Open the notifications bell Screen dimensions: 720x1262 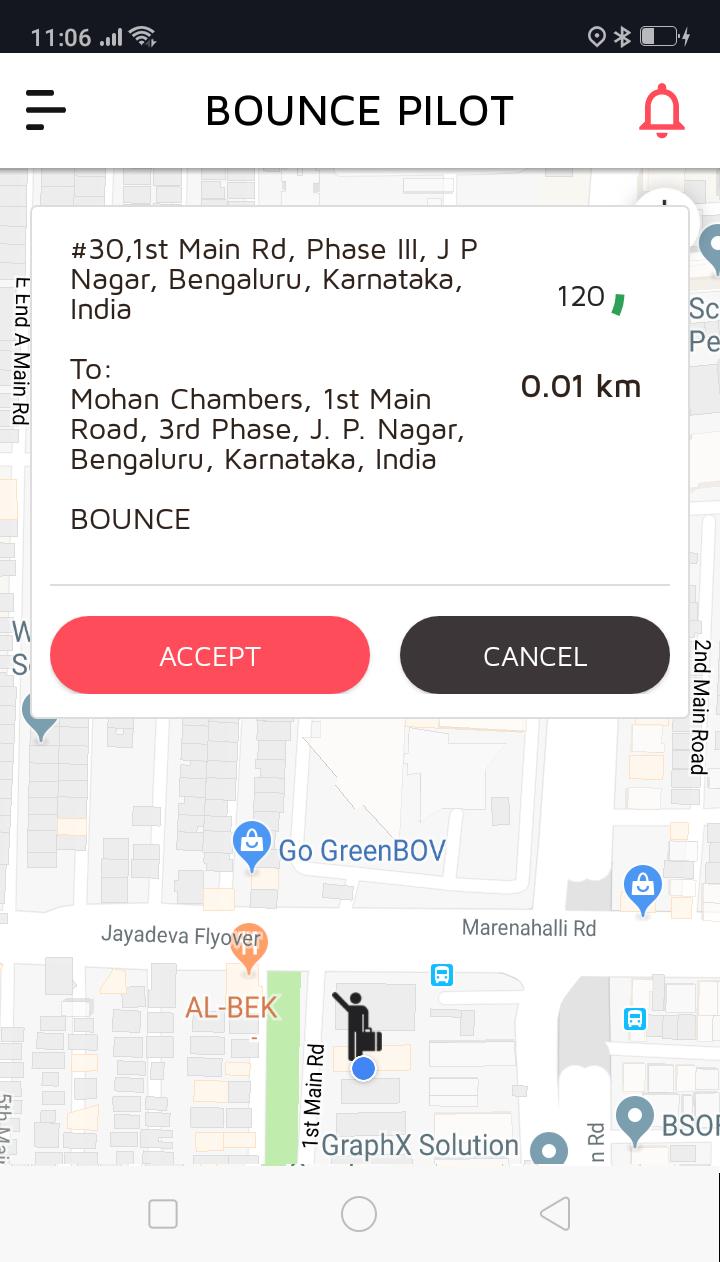(662, 111)
